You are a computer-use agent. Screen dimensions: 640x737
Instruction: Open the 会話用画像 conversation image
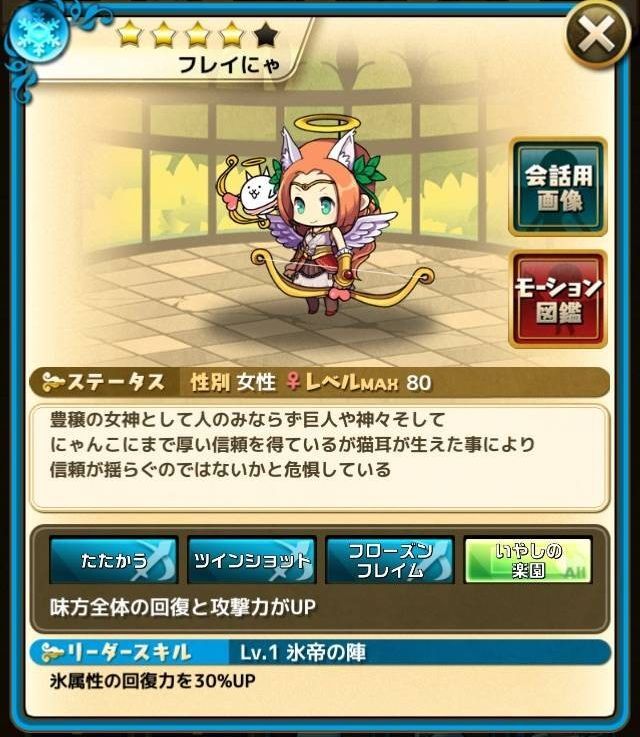pyautogui.click(x=559, y=188)
